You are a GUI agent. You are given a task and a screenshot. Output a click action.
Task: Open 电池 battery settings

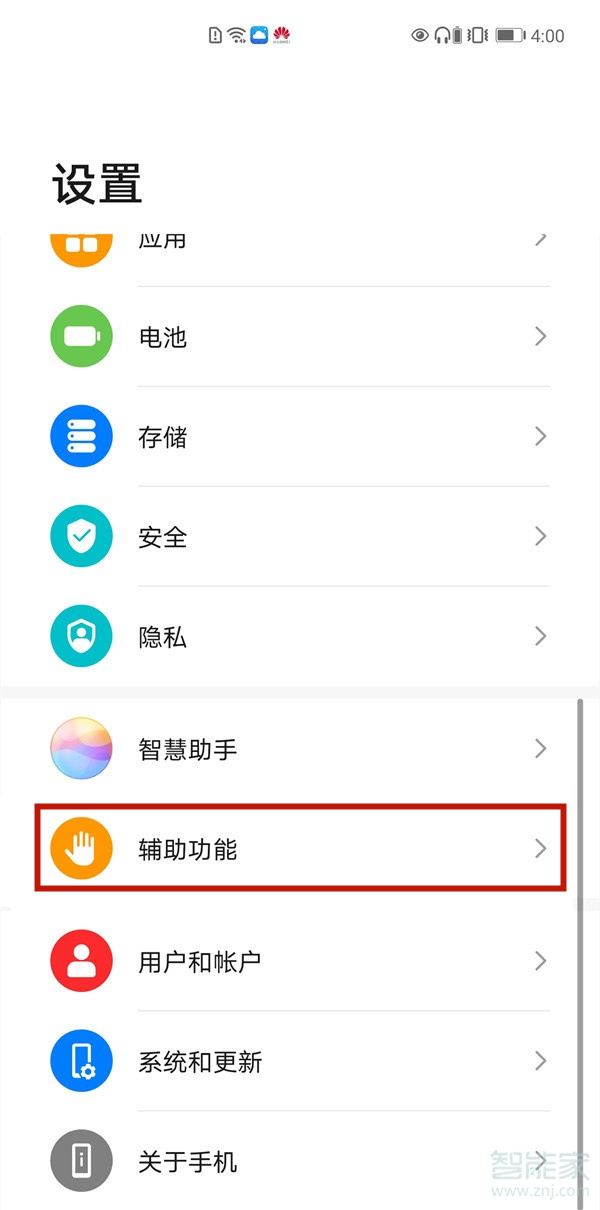tap(300, 337)
